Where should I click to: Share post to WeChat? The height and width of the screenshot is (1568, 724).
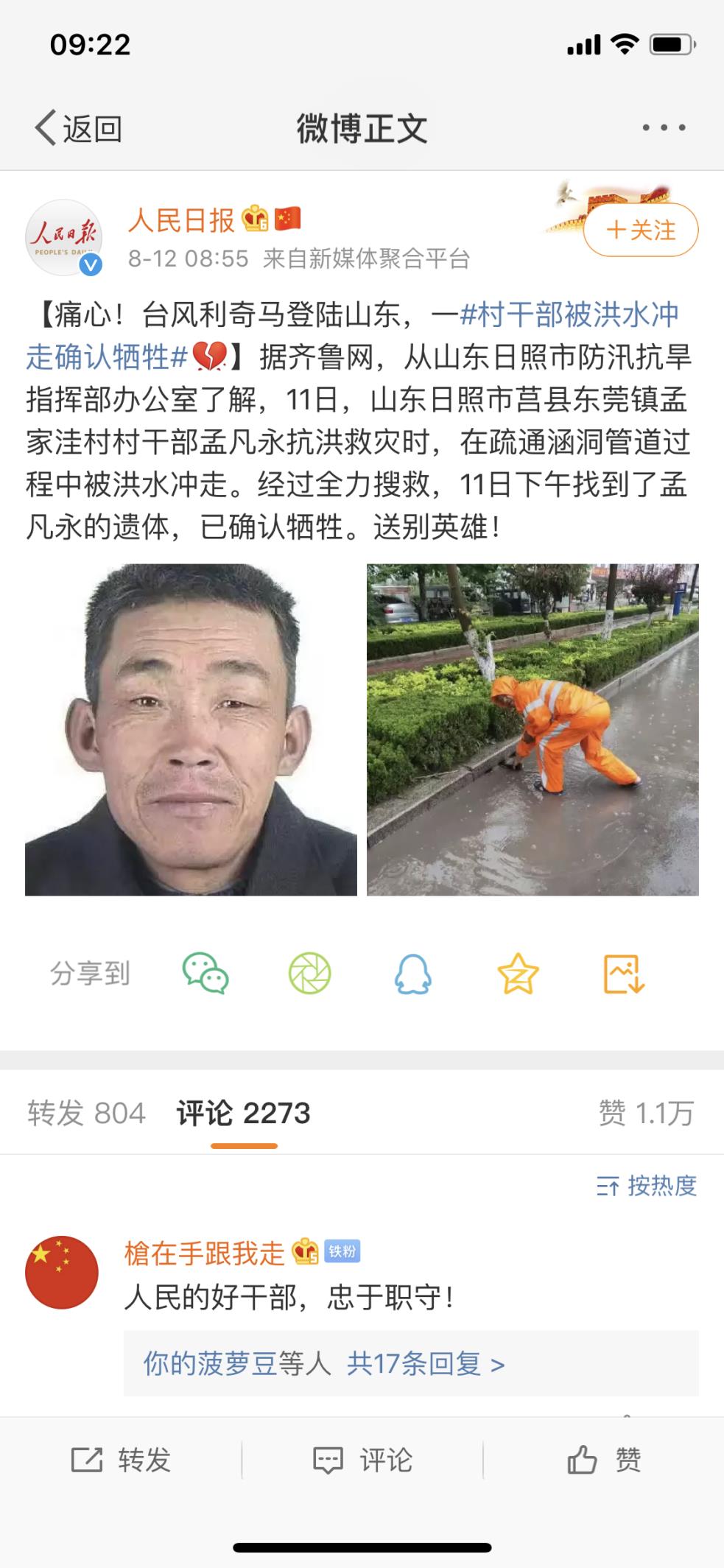coord(205,974)
